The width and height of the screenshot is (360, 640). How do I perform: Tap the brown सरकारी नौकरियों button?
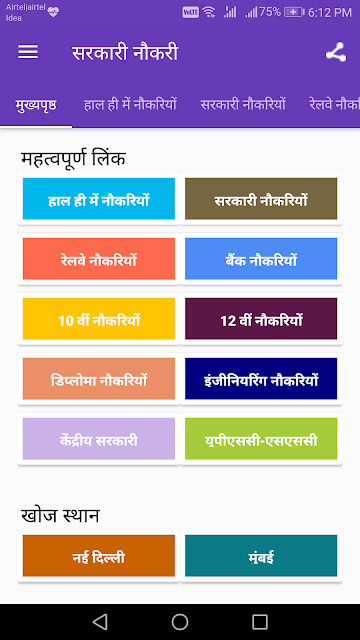pos(261,199)
